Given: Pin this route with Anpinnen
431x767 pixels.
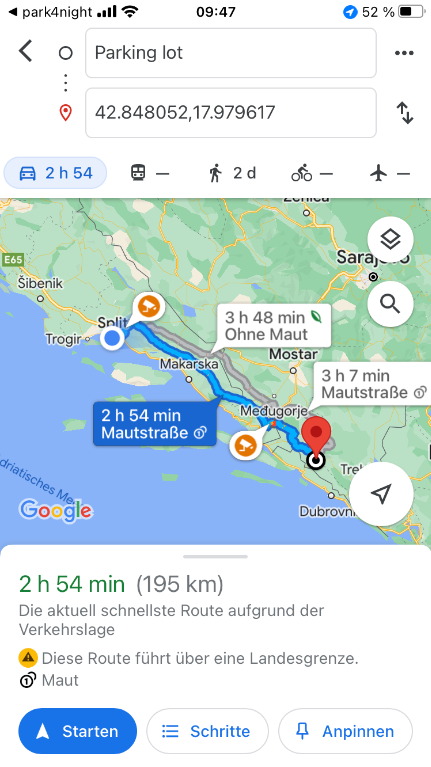Looking at the screenshot, I should [x=345, y=731].
